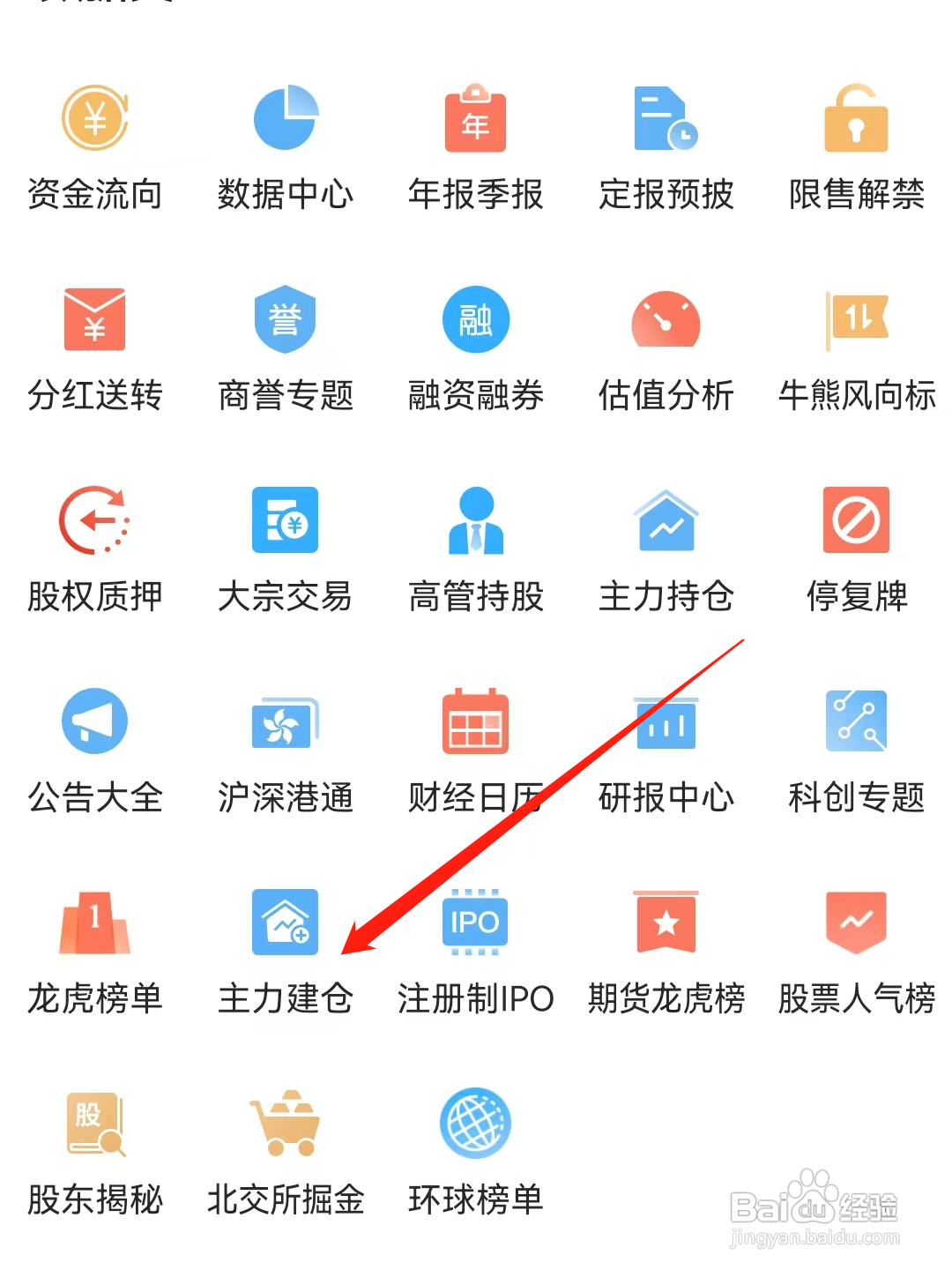This screenshot has width=952, height=1270.
Task: View 估值分析 valuation analysis
Action: [x=666, y=349]
